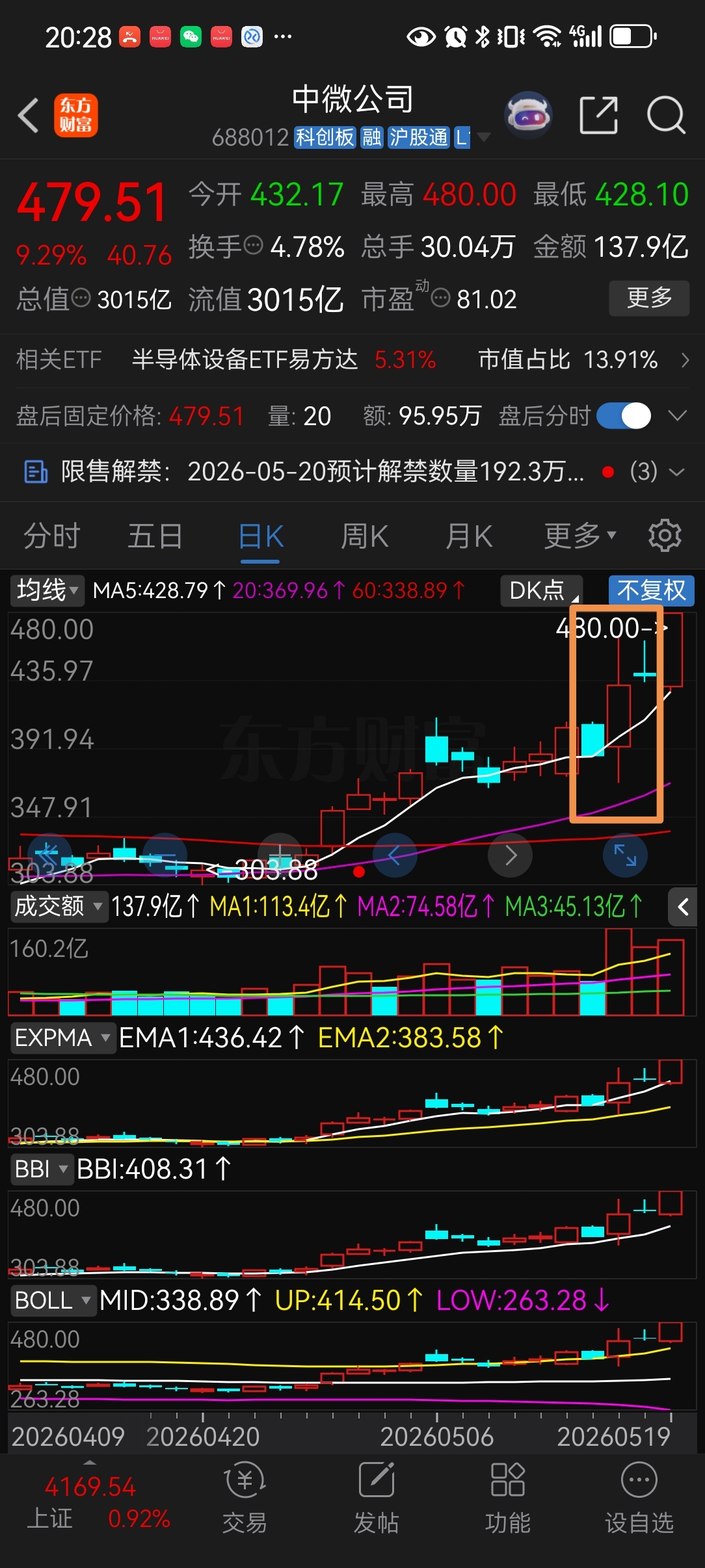The height and width of the screenshot is (1568, 705).
Task: Tap the DK点 button
Action: [542, 590]
